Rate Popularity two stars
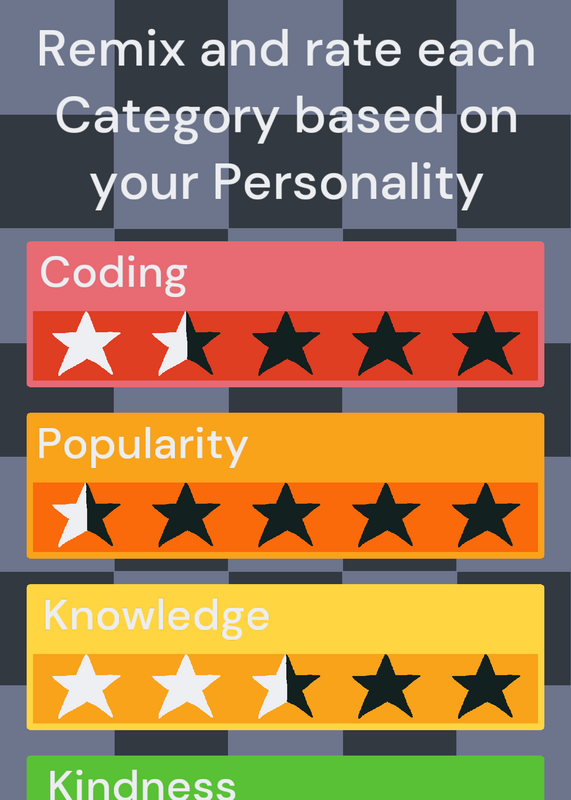This screenshot has height=800, width=571. (186, 516)
